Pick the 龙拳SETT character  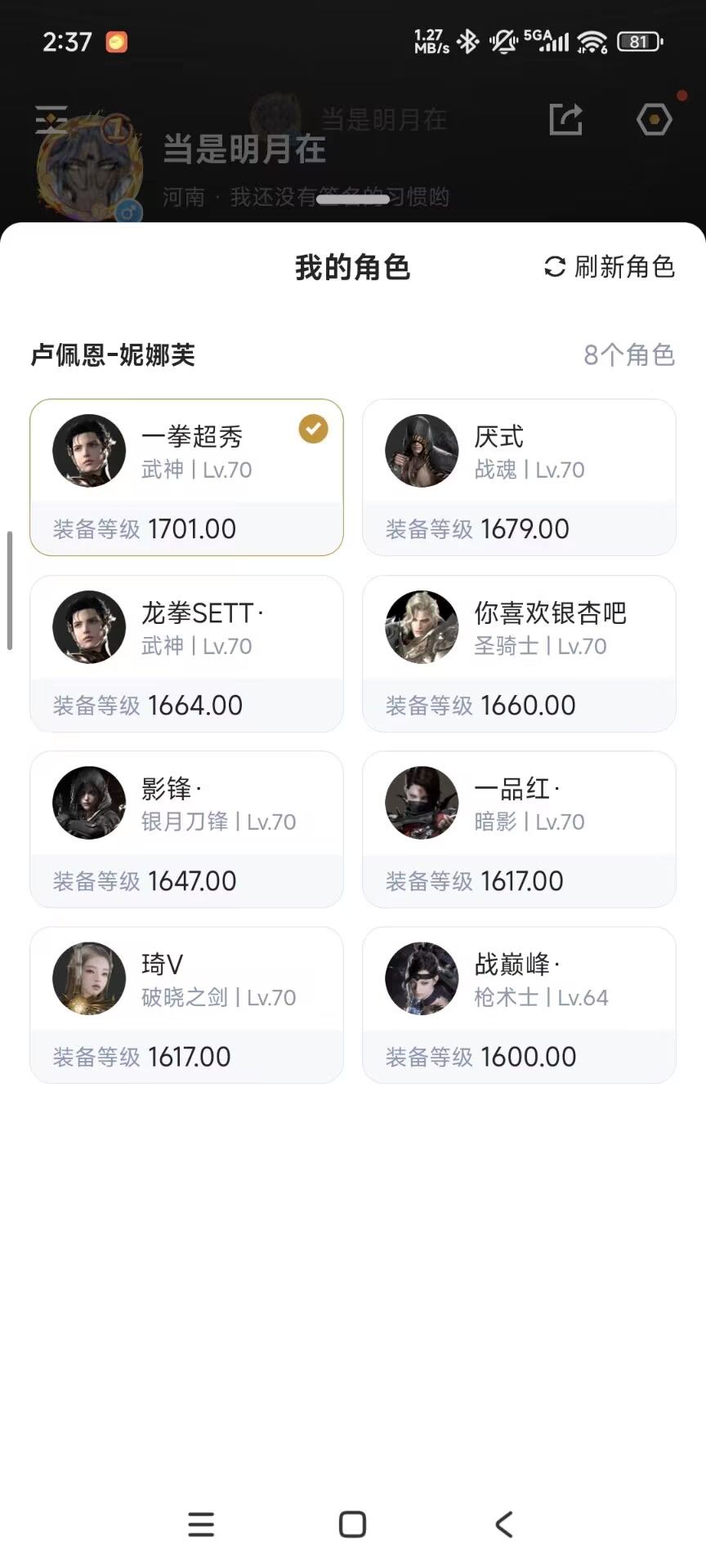click(x=186, y=653)
